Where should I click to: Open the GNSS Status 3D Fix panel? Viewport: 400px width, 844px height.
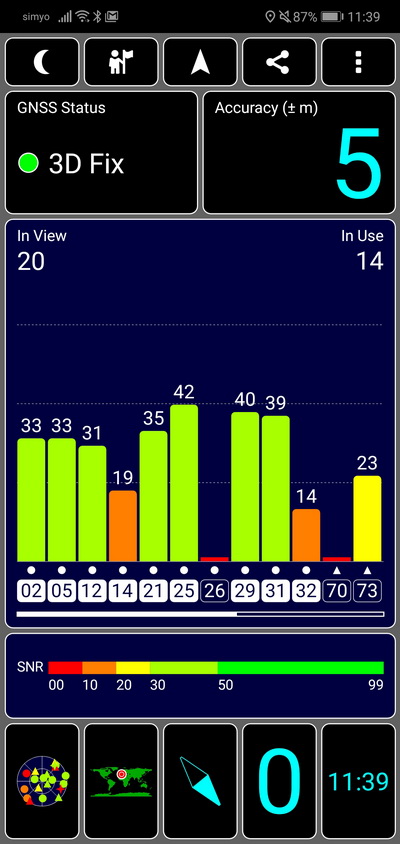101,153
